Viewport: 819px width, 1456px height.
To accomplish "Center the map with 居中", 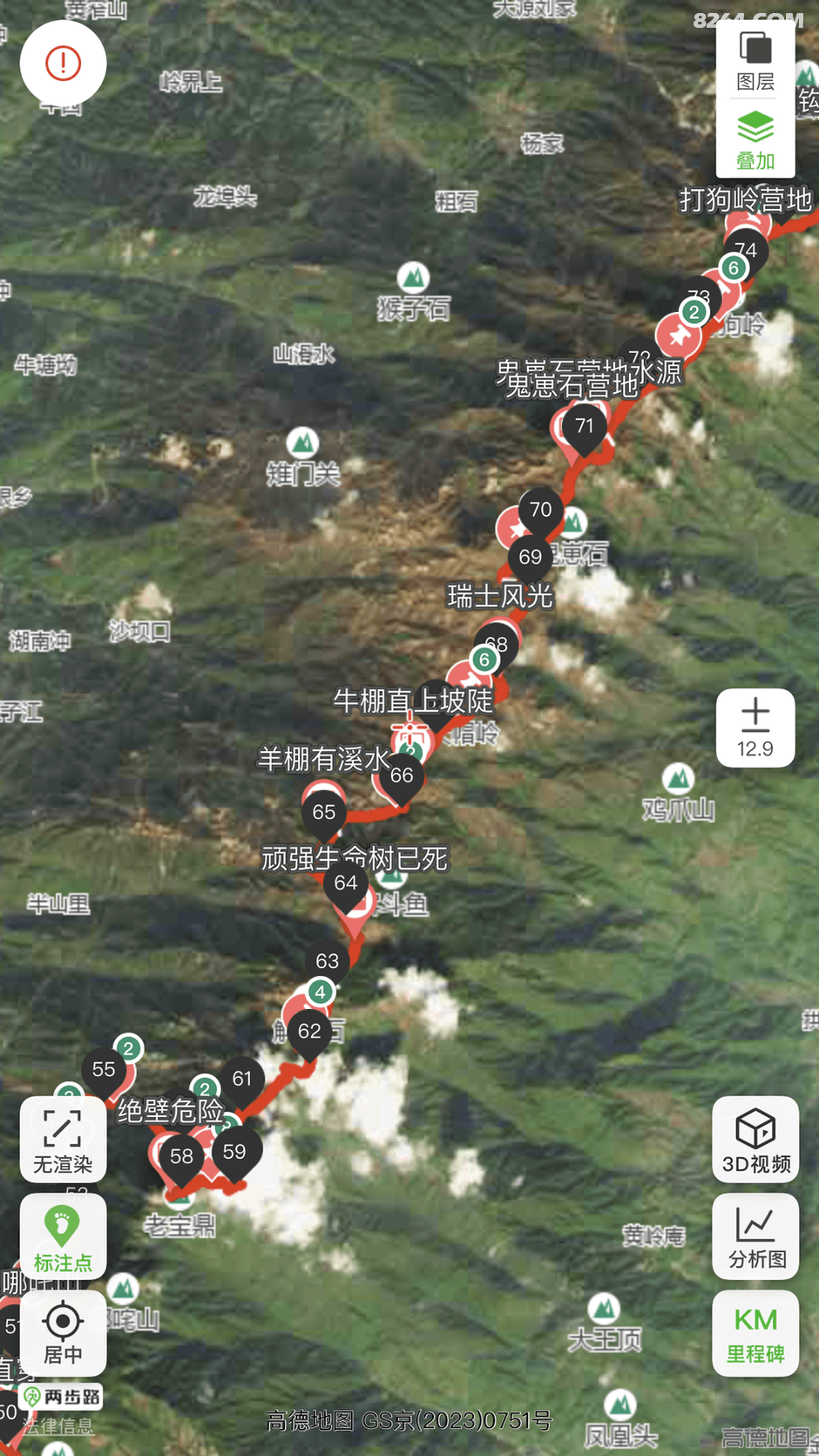I will coord(63,1333).
